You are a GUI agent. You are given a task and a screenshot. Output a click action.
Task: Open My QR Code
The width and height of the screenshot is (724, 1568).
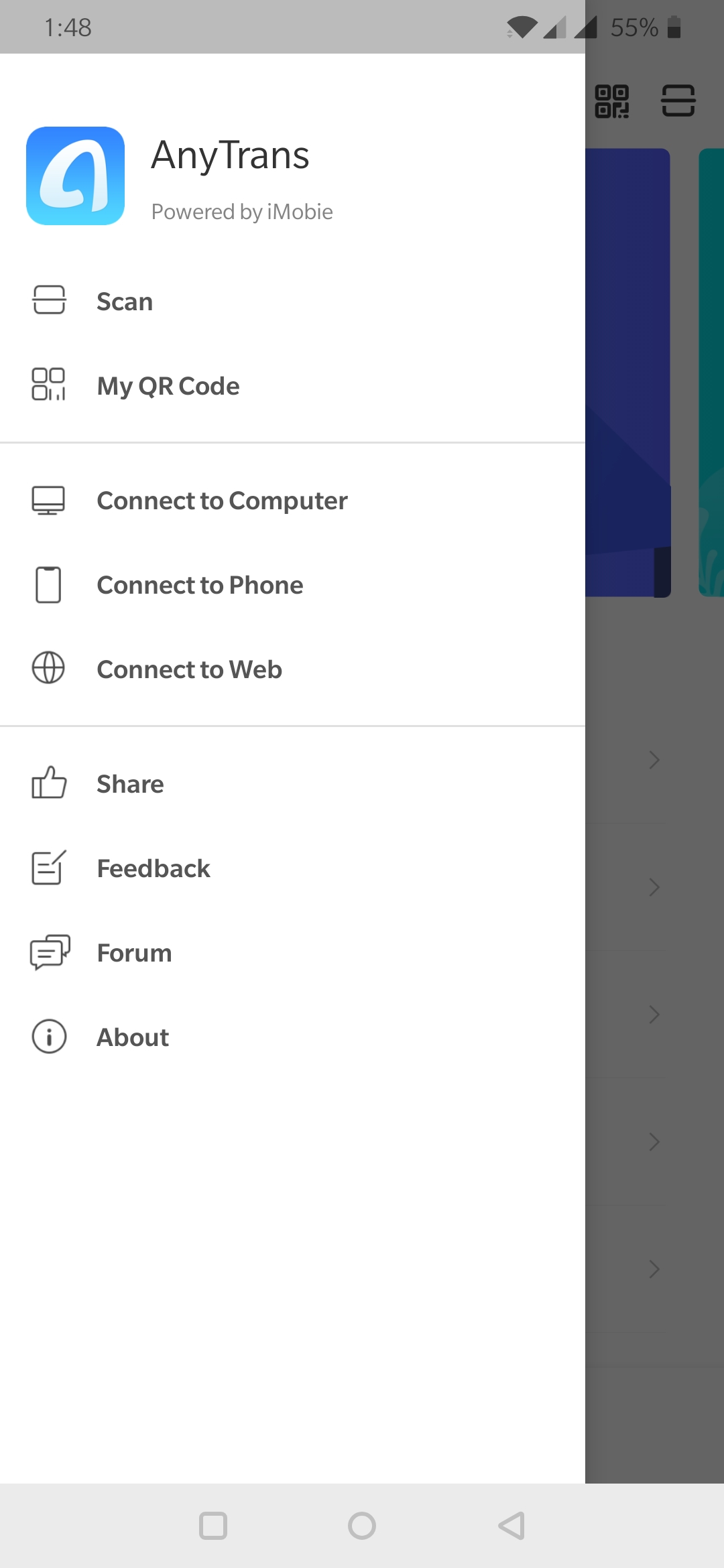pos(168,386)
